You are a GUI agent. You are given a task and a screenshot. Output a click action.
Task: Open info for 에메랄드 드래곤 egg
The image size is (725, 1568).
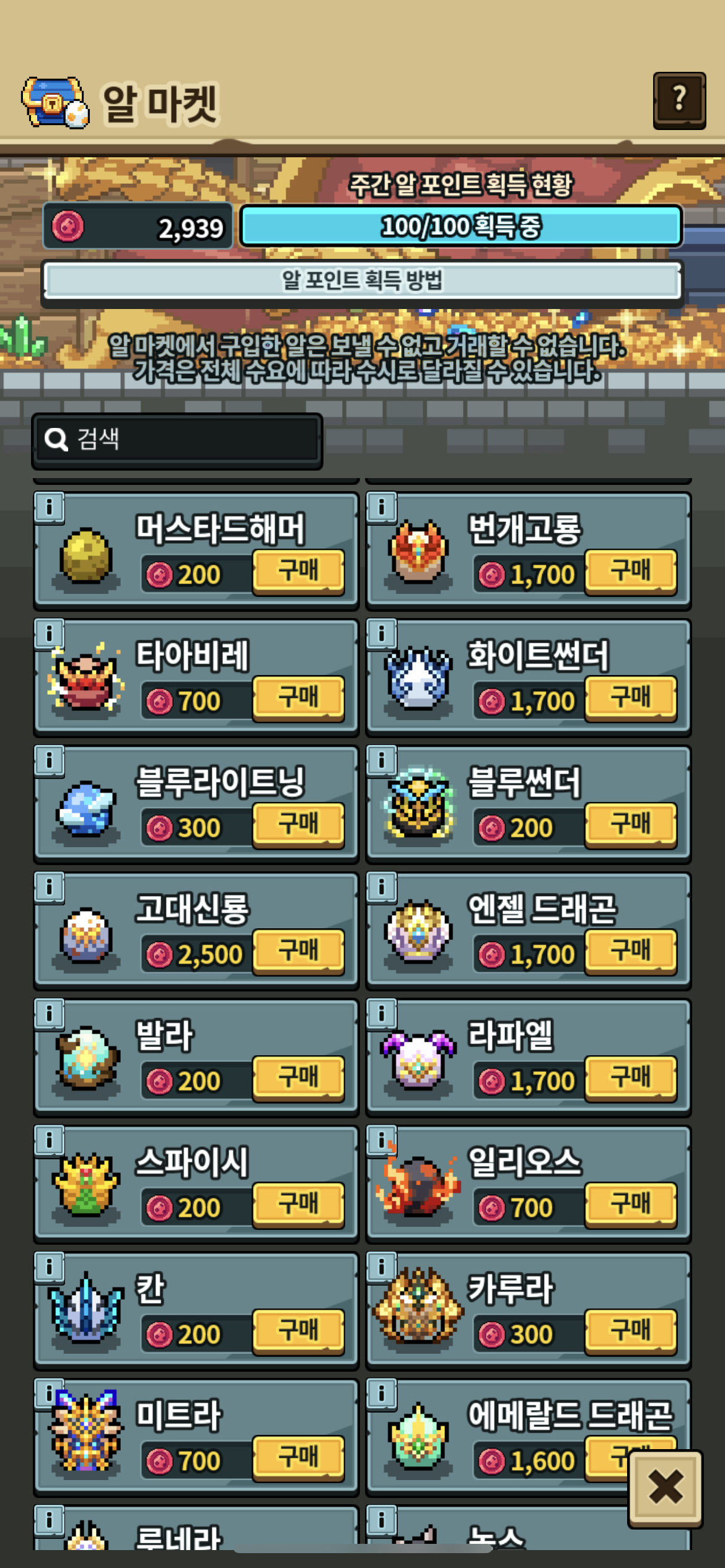[382, 1394]
